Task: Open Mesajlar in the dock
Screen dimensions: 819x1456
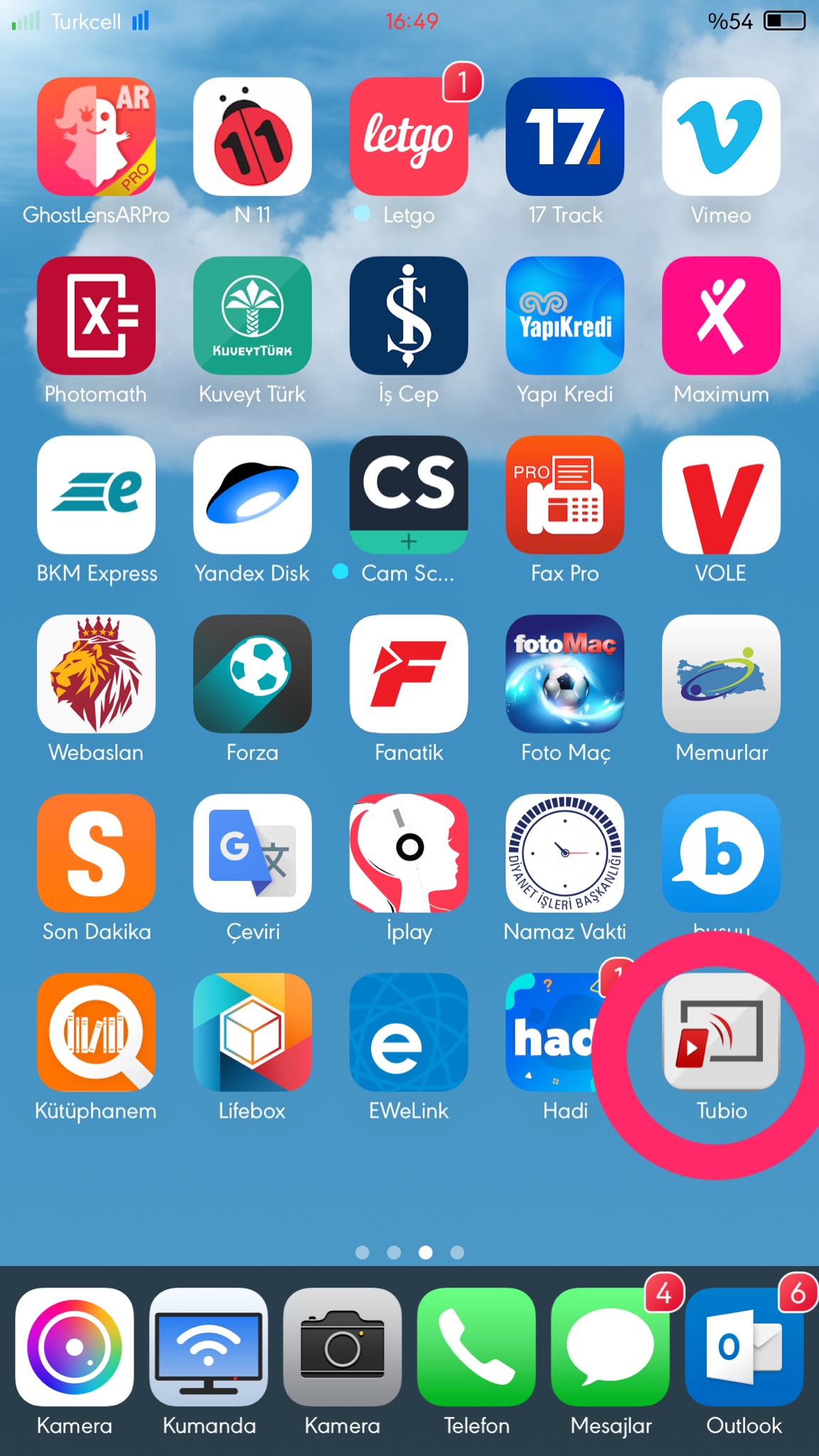Action: click(x=610, y=1347)
